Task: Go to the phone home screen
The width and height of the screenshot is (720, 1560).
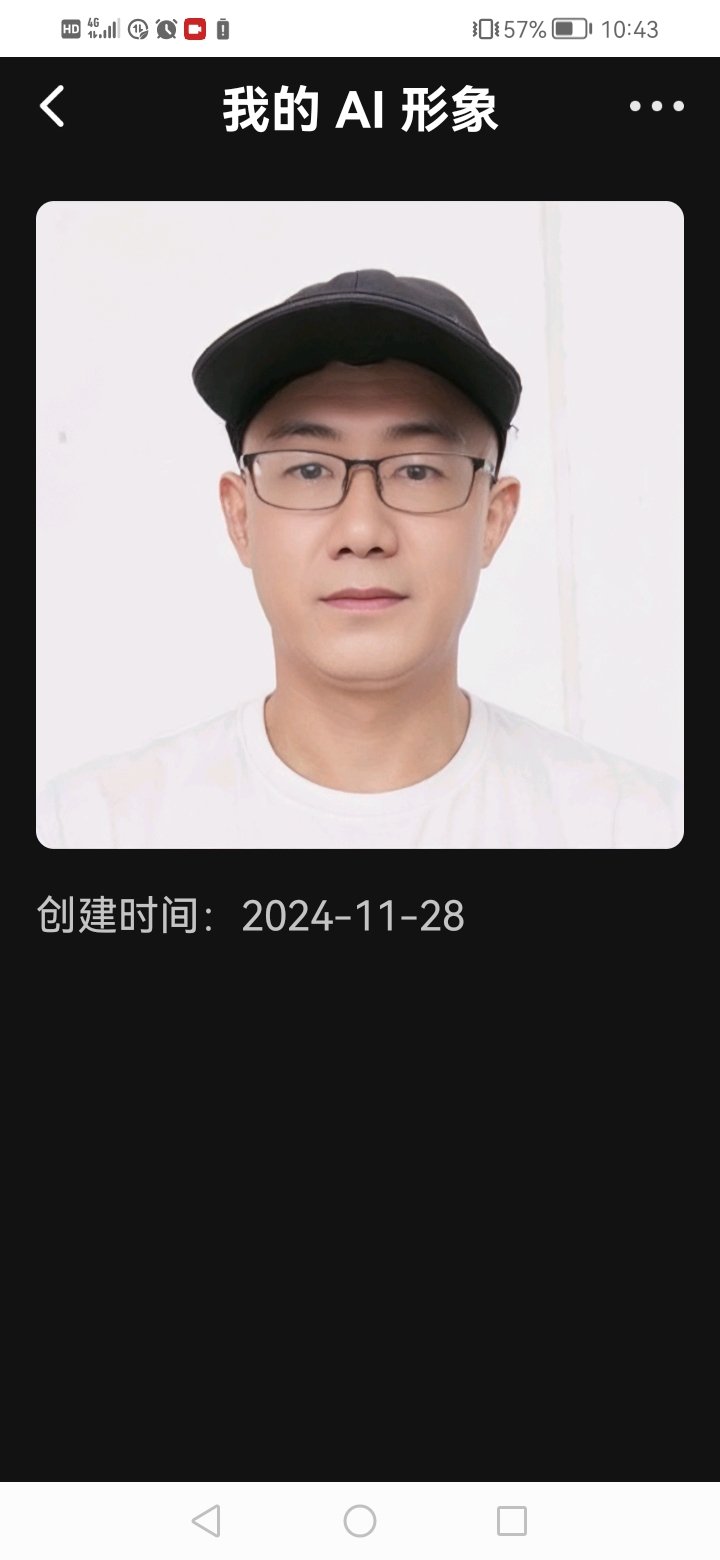Action: (x=360, y=1521)
